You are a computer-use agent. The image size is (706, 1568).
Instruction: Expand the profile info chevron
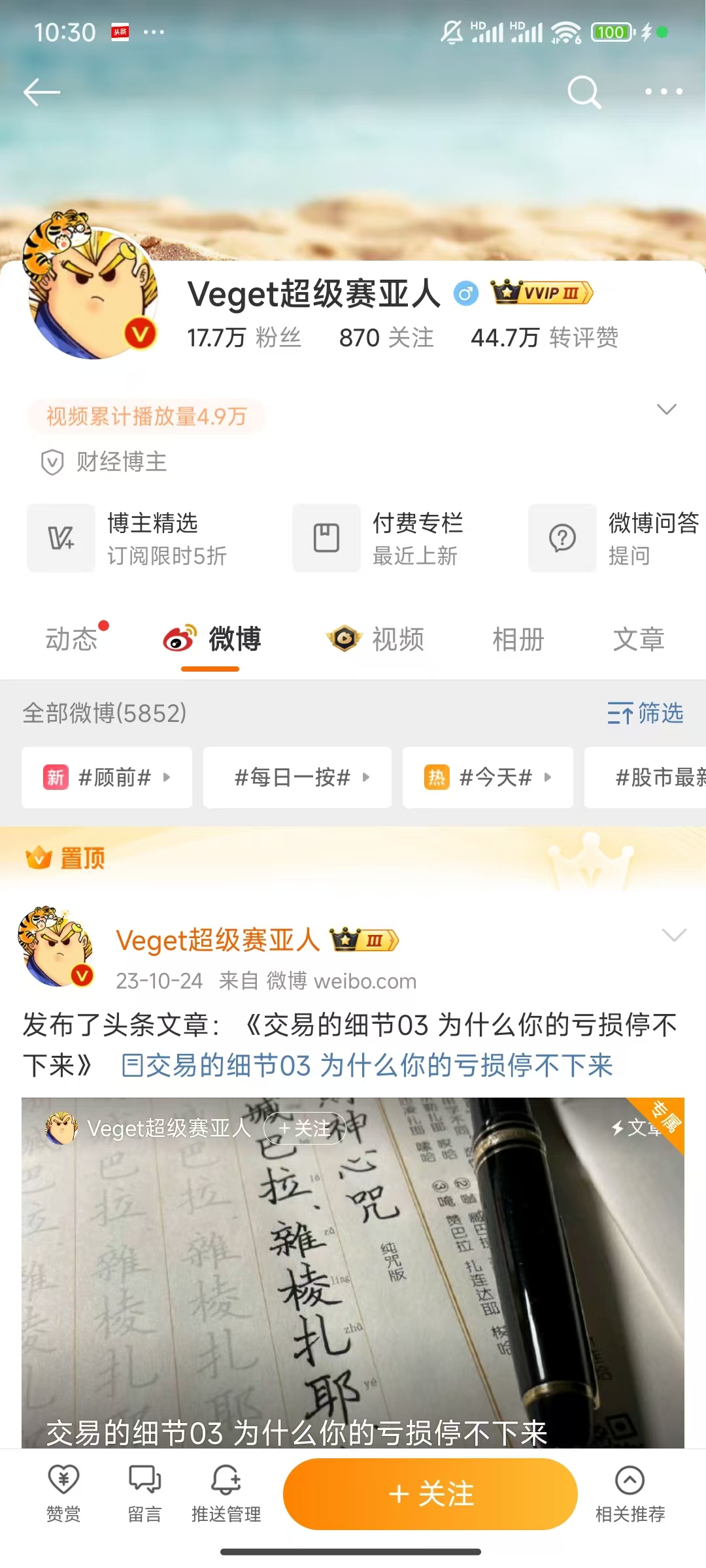pos(666,410)
